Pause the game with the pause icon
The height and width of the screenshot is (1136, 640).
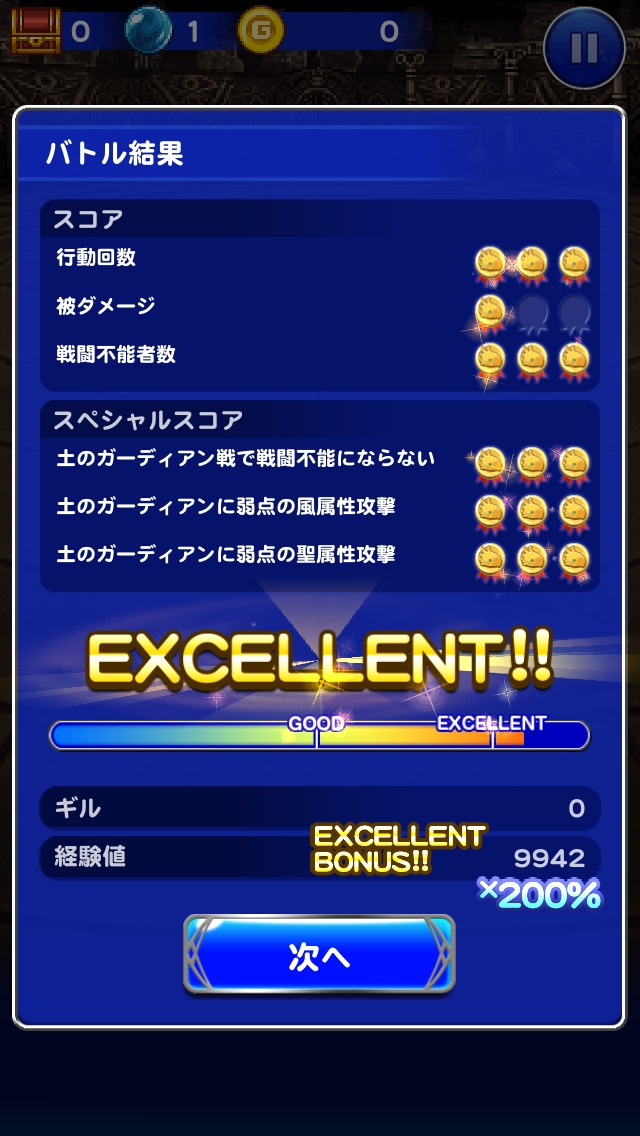584,47
